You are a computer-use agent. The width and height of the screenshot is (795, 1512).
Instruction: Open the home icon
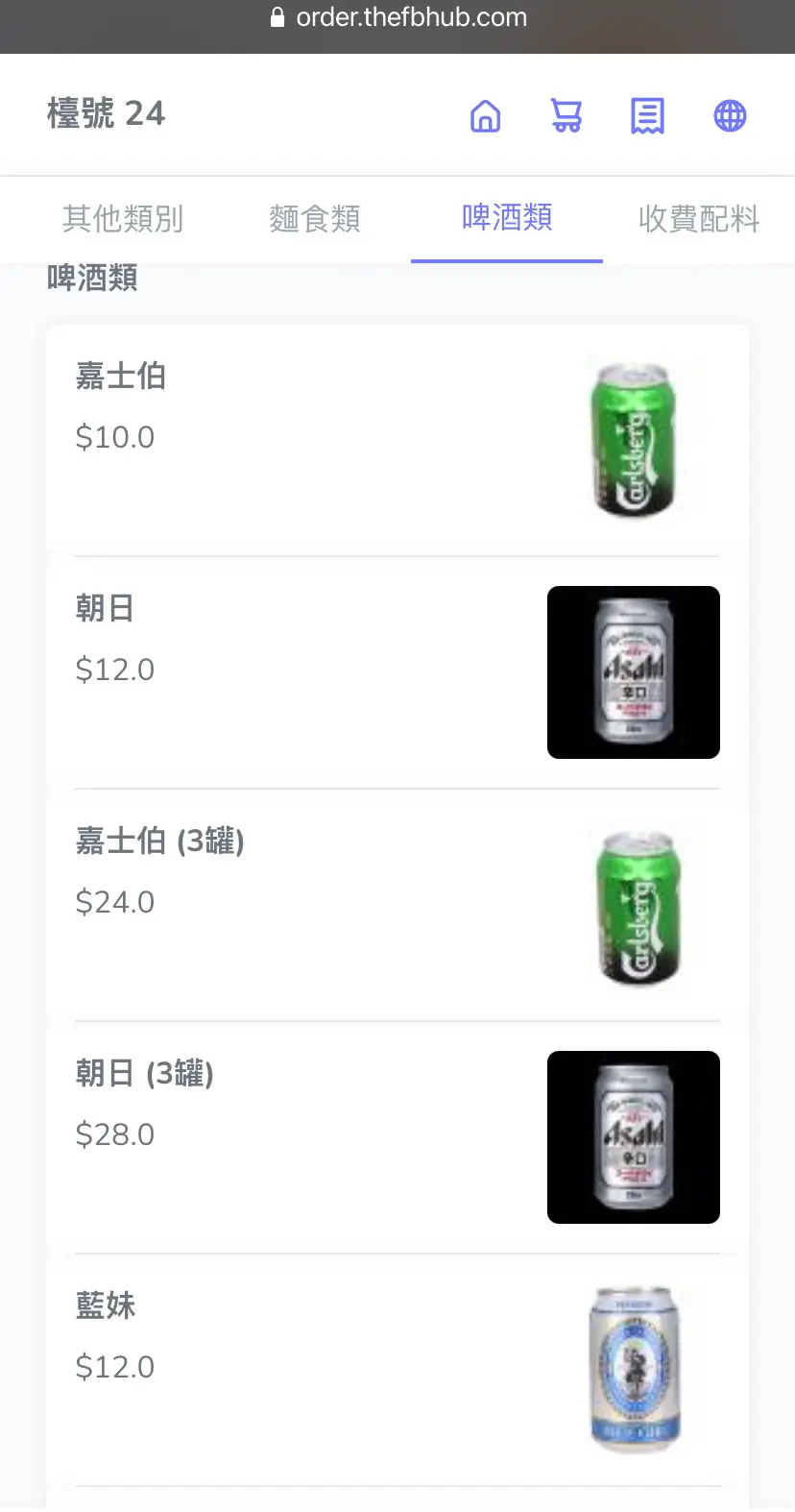[485, 116]
